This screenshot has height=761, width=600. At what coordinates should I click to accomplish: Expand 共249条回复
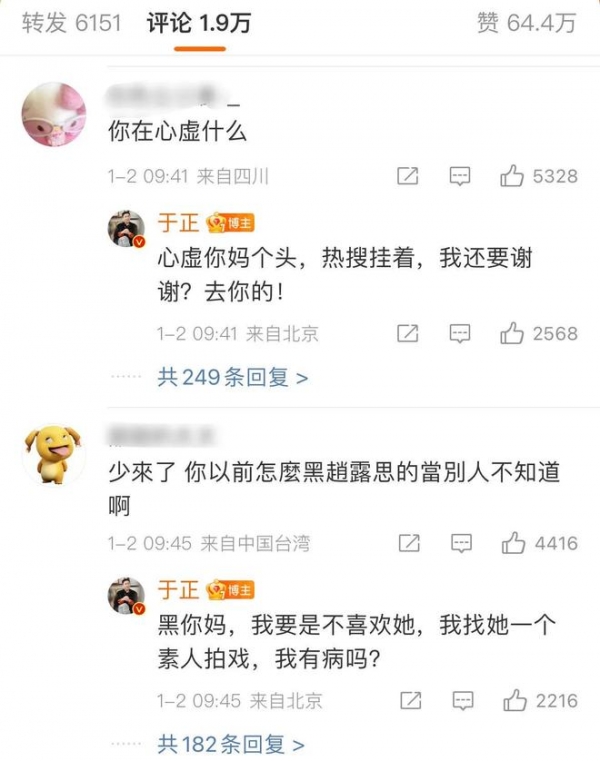click(232, 377)
